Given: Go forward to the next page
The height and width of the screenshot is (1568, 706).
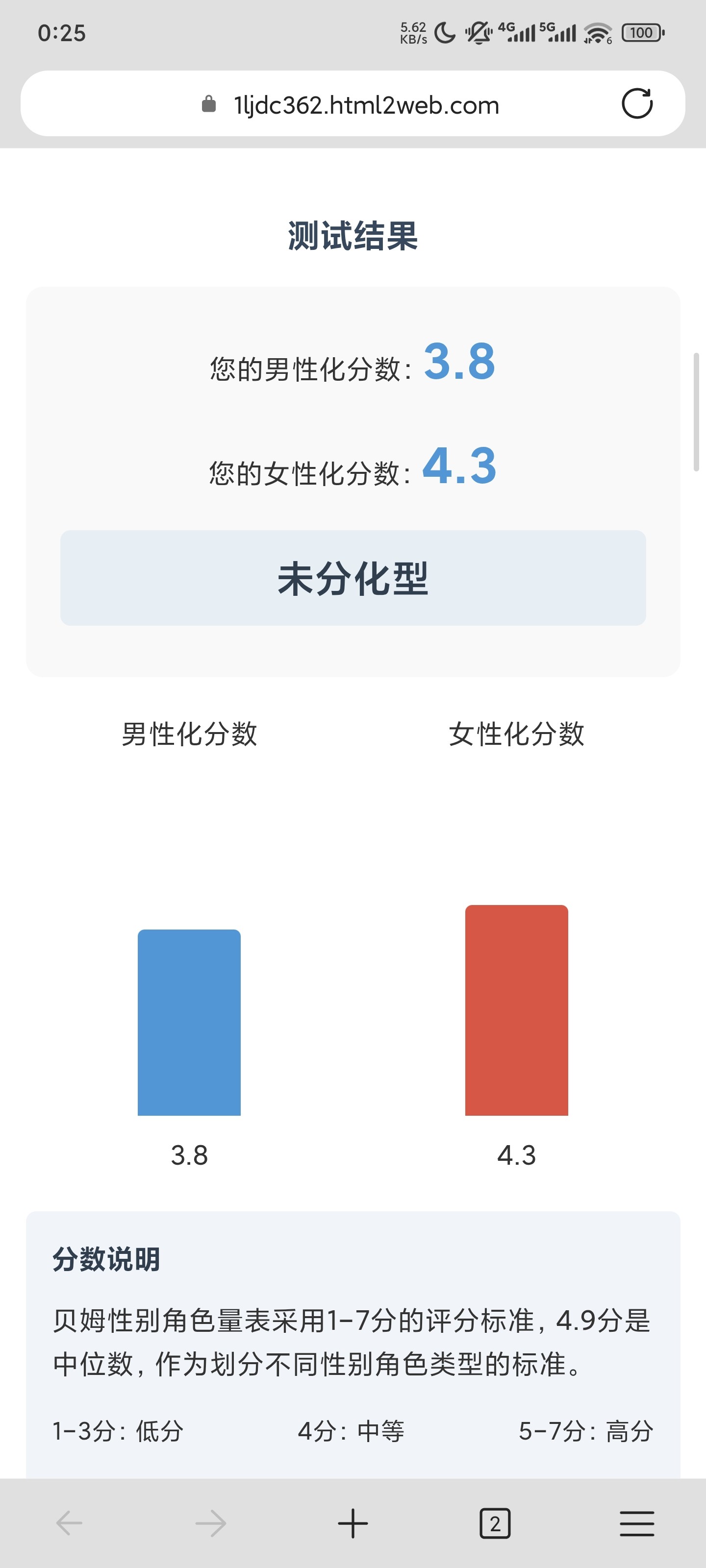Looking at the screenshot, I should [x=211, y=1523].
